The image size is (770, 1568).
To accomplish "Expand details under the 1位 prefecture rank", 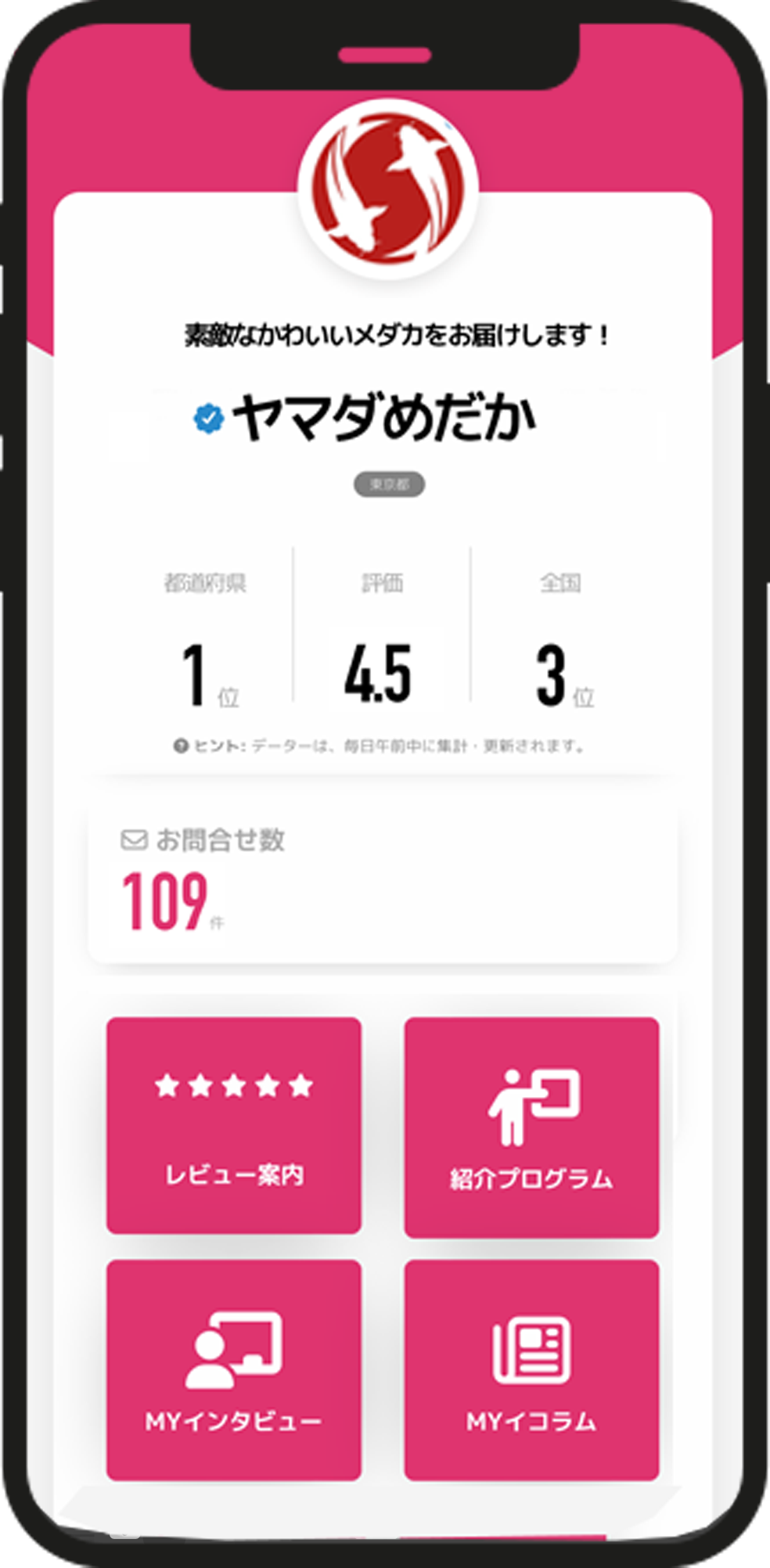I will pyautogui.click(x=205, y=673).
